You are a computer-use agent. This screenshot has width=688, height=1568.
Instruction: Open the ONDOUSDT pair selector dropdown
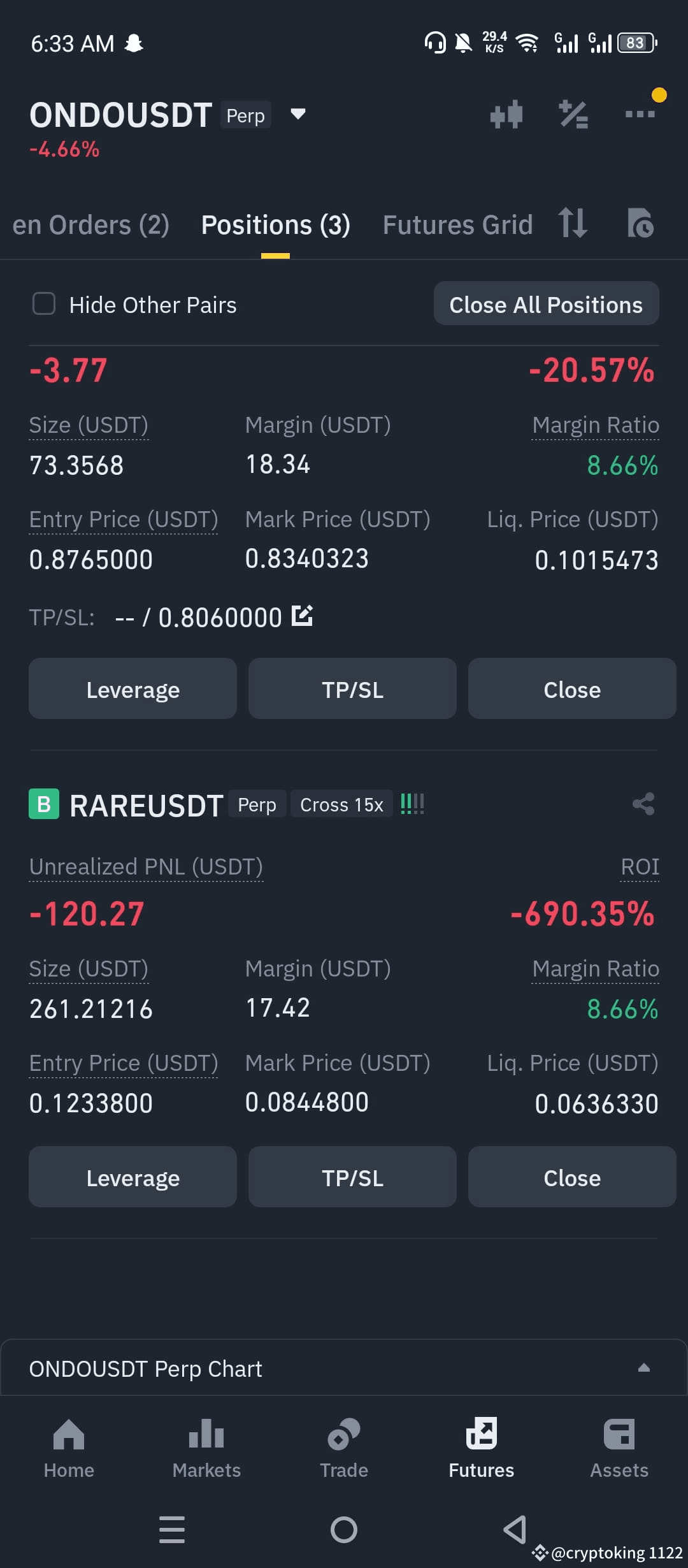[297, 115]
